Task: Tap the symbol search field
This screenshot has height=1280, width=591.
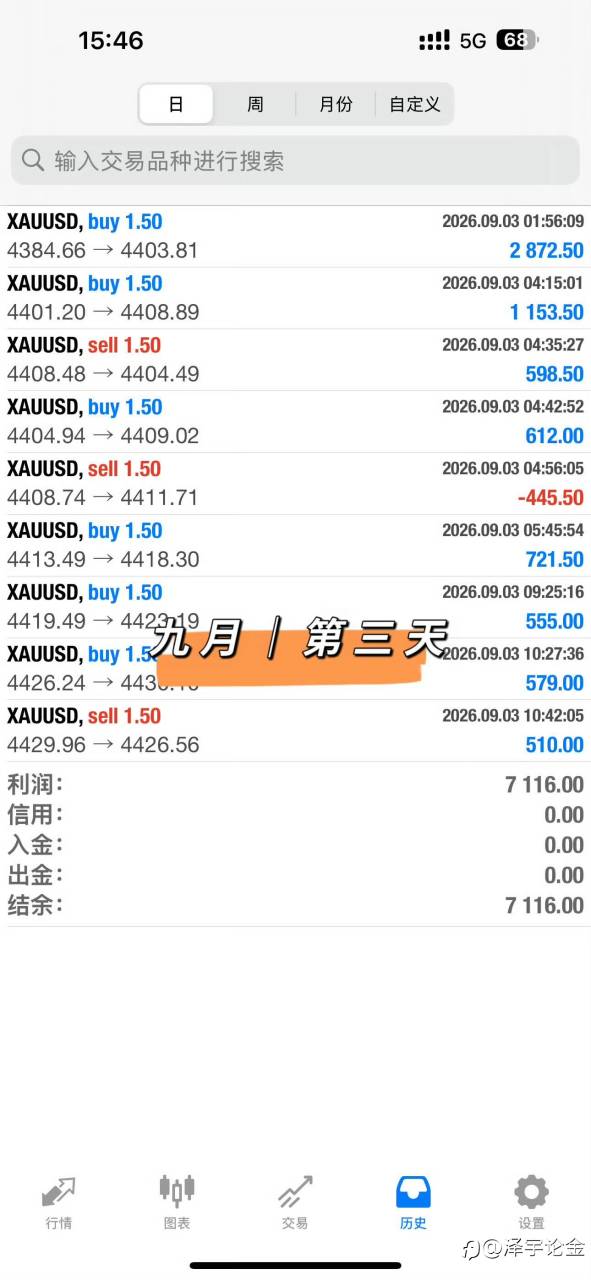Action: pyautogui.click(x=295, y=160)
